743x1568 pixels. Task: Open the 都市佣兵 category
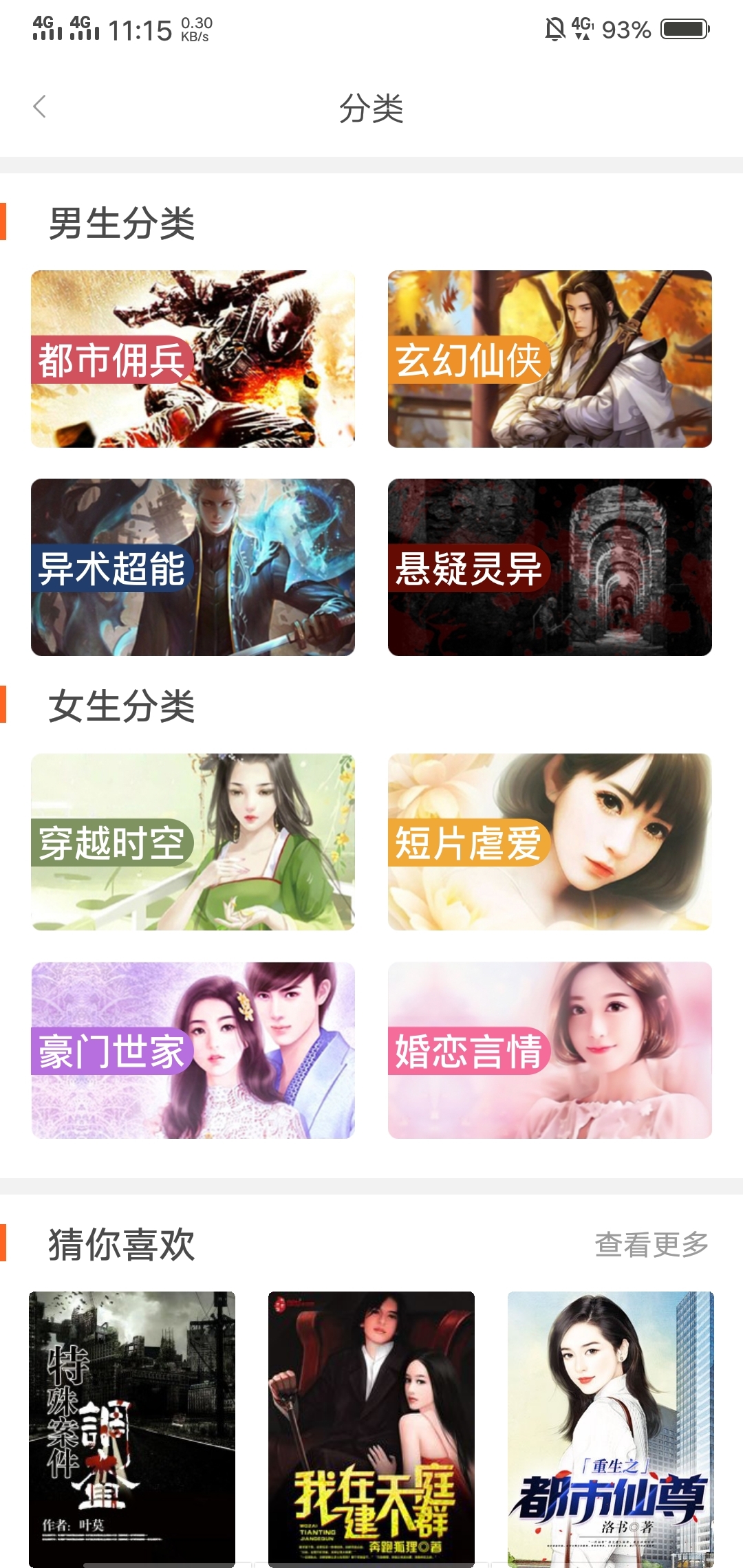[193, 359]
